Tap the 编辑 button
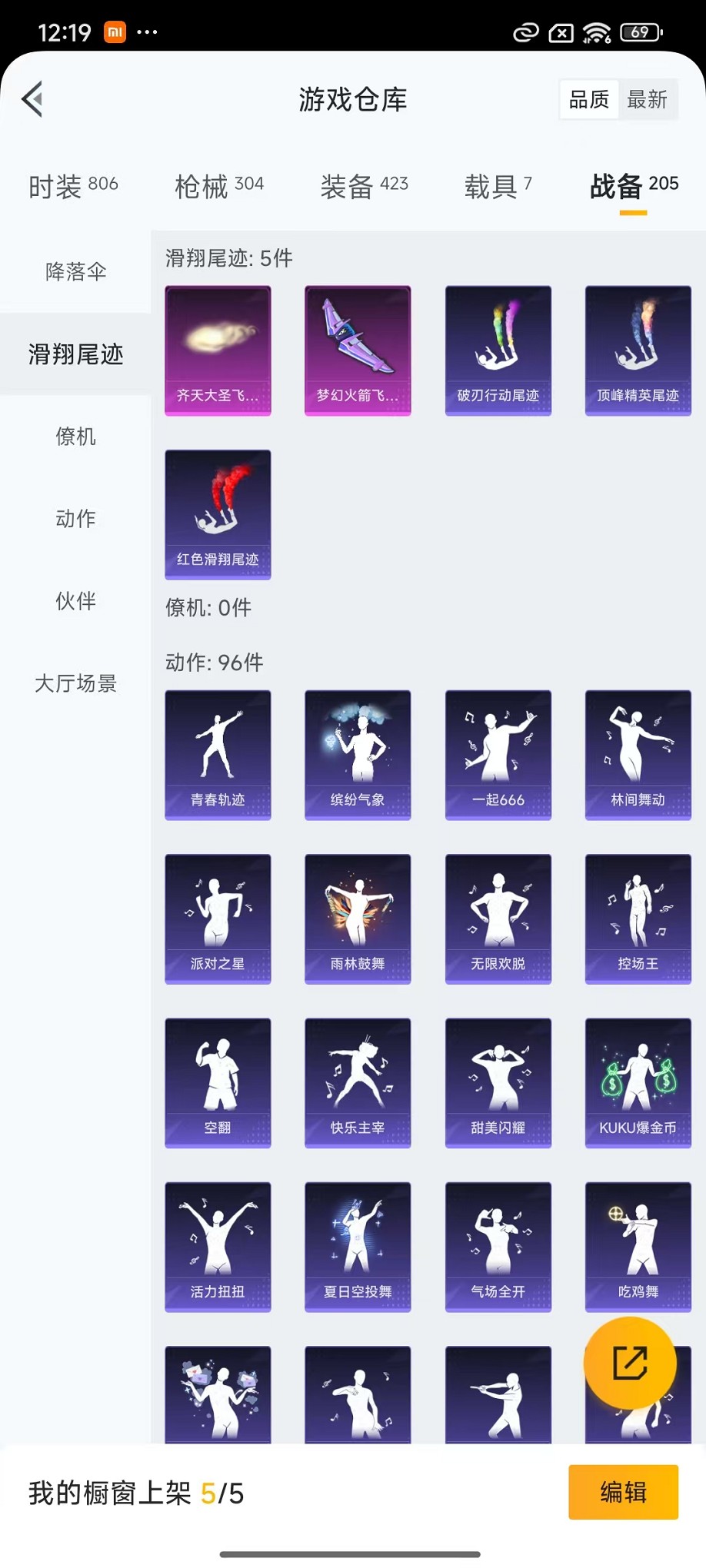The width and height of the screenshot is (706, 1568). coord(623,1492)
